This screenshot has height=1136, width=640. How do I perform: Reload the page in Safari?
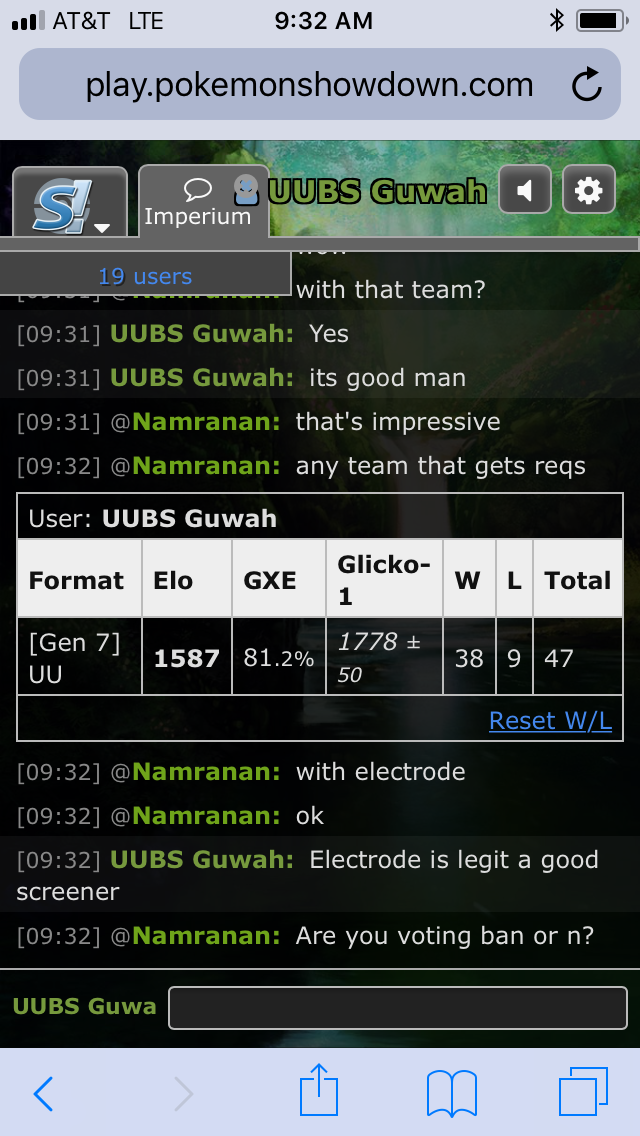pyautogui.click(x=586, y=86)
